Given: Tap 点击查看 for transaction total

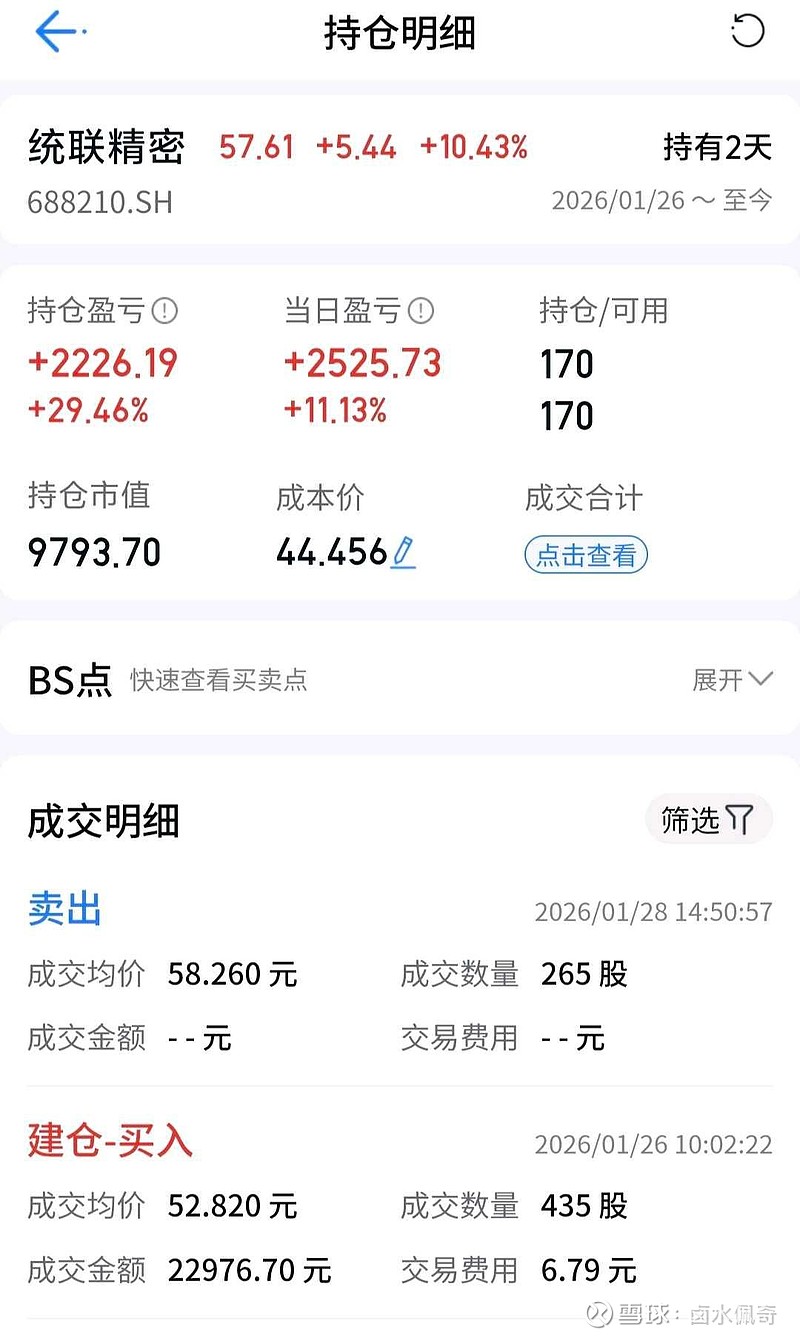Looking at the screenshot, I should pos(586,555).
